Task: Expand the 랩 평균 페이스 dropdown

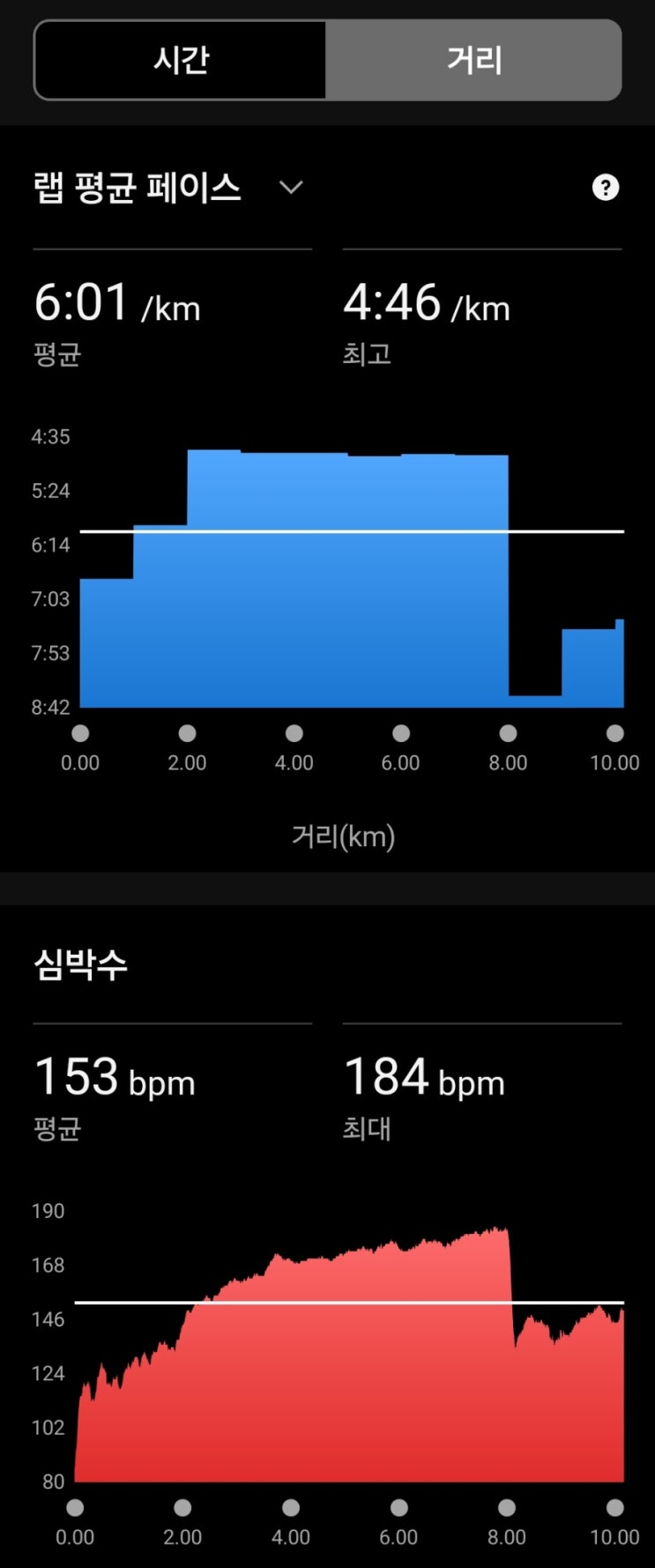Action: click(x=290, y=188)
